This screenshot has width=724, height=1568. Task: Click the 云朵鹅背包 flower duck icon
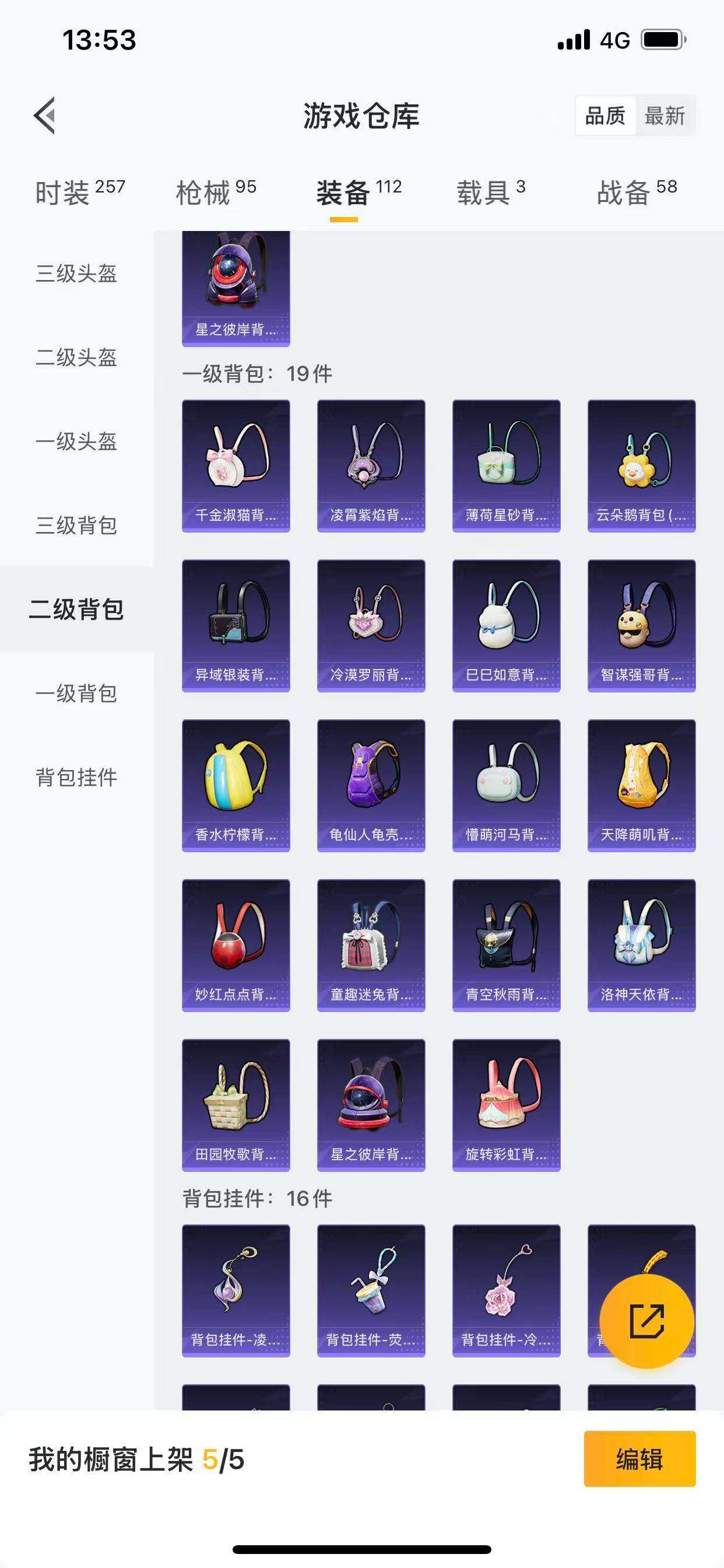click(641, 464)
